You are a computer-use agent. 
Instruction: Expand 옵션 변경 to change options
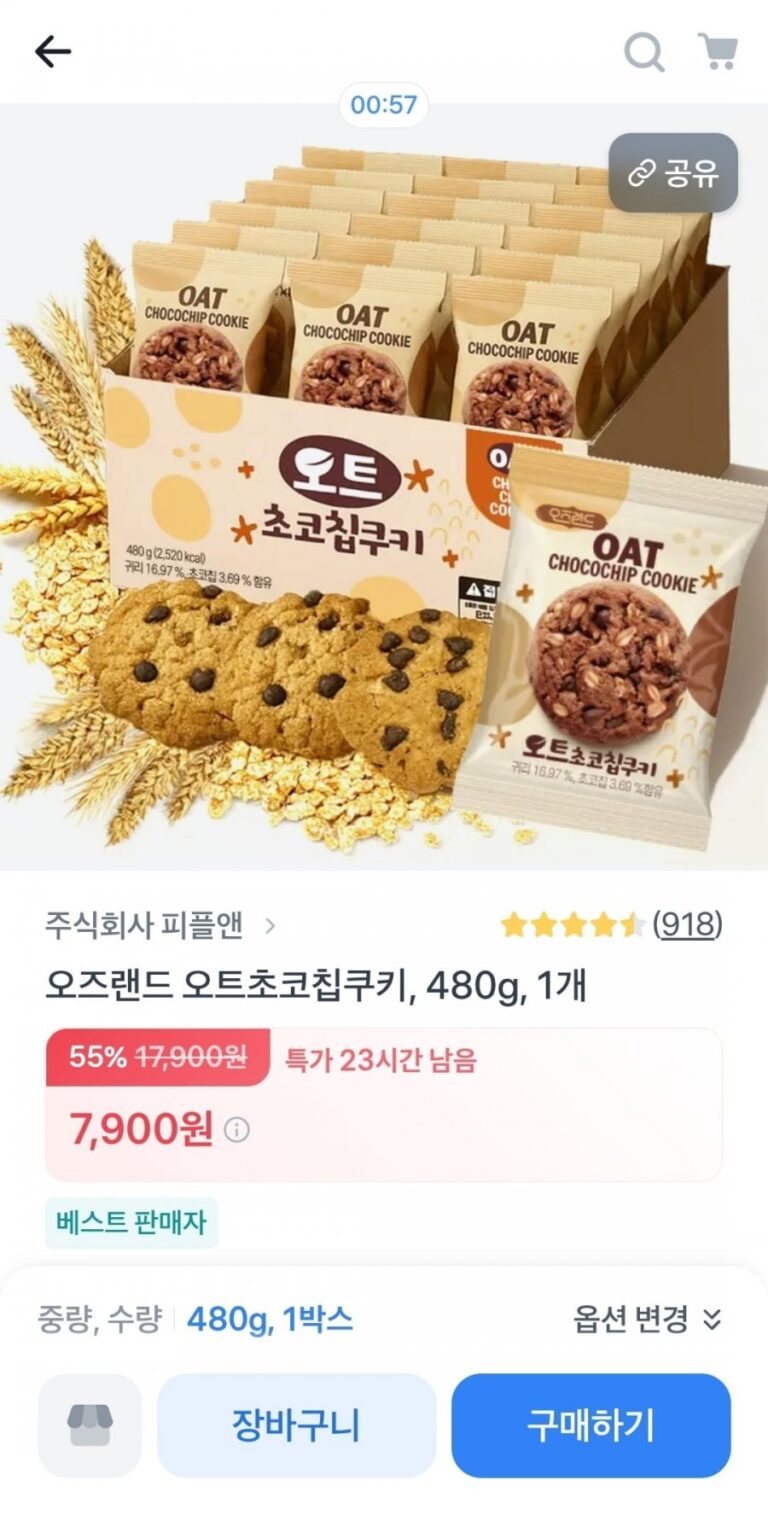[x=647, y=1320]
